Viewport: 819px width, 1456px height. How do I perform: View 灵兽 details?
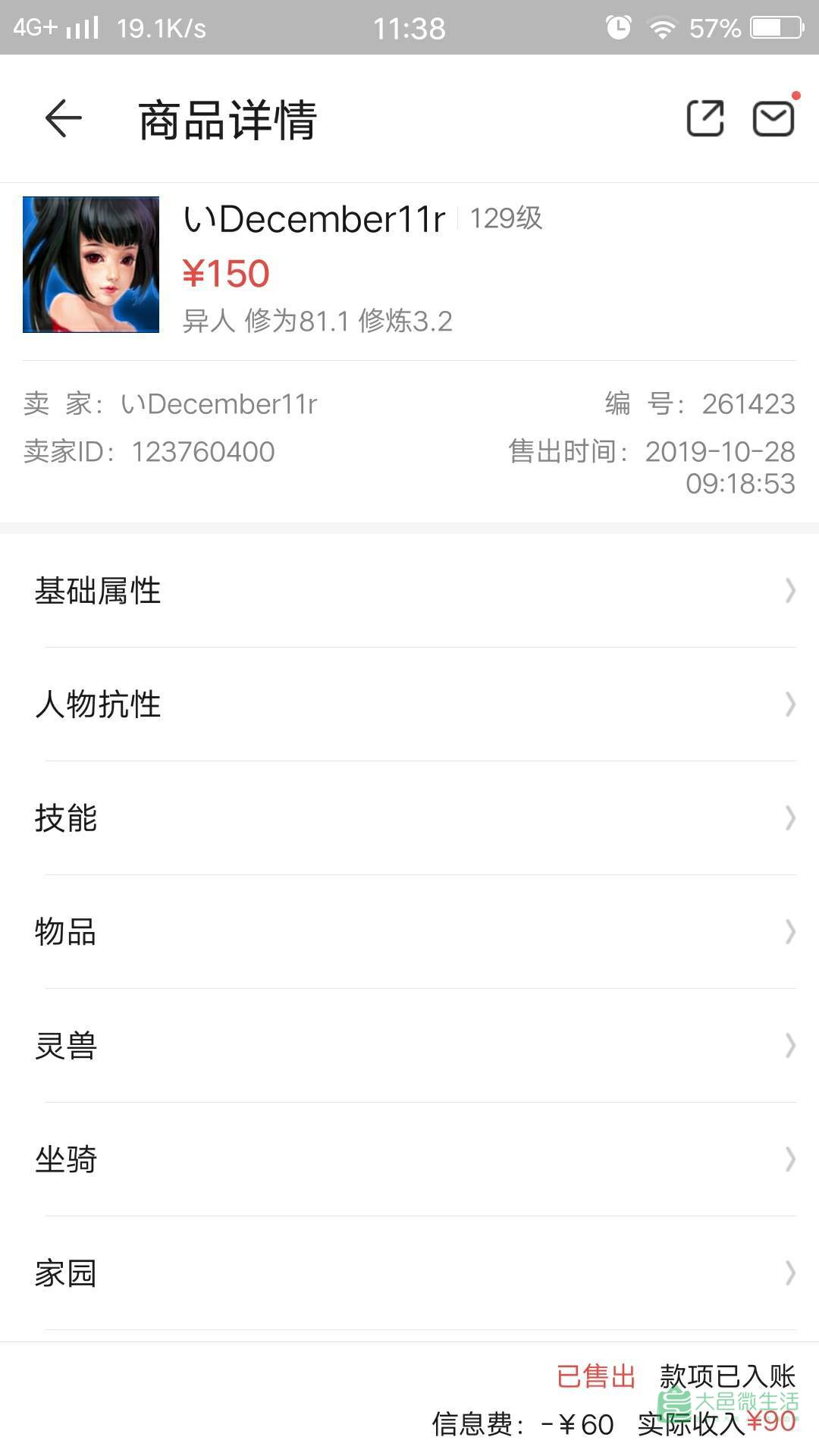[x=409, y=1046]
